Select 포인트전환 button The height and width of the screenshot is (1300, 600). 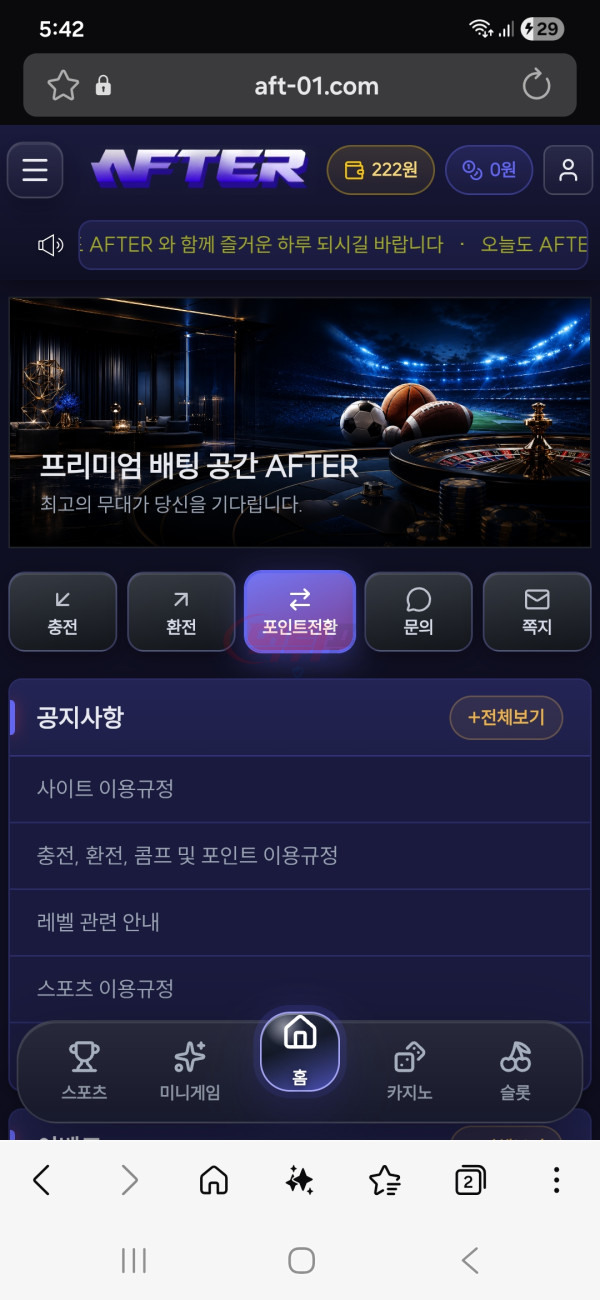point(300,612)
